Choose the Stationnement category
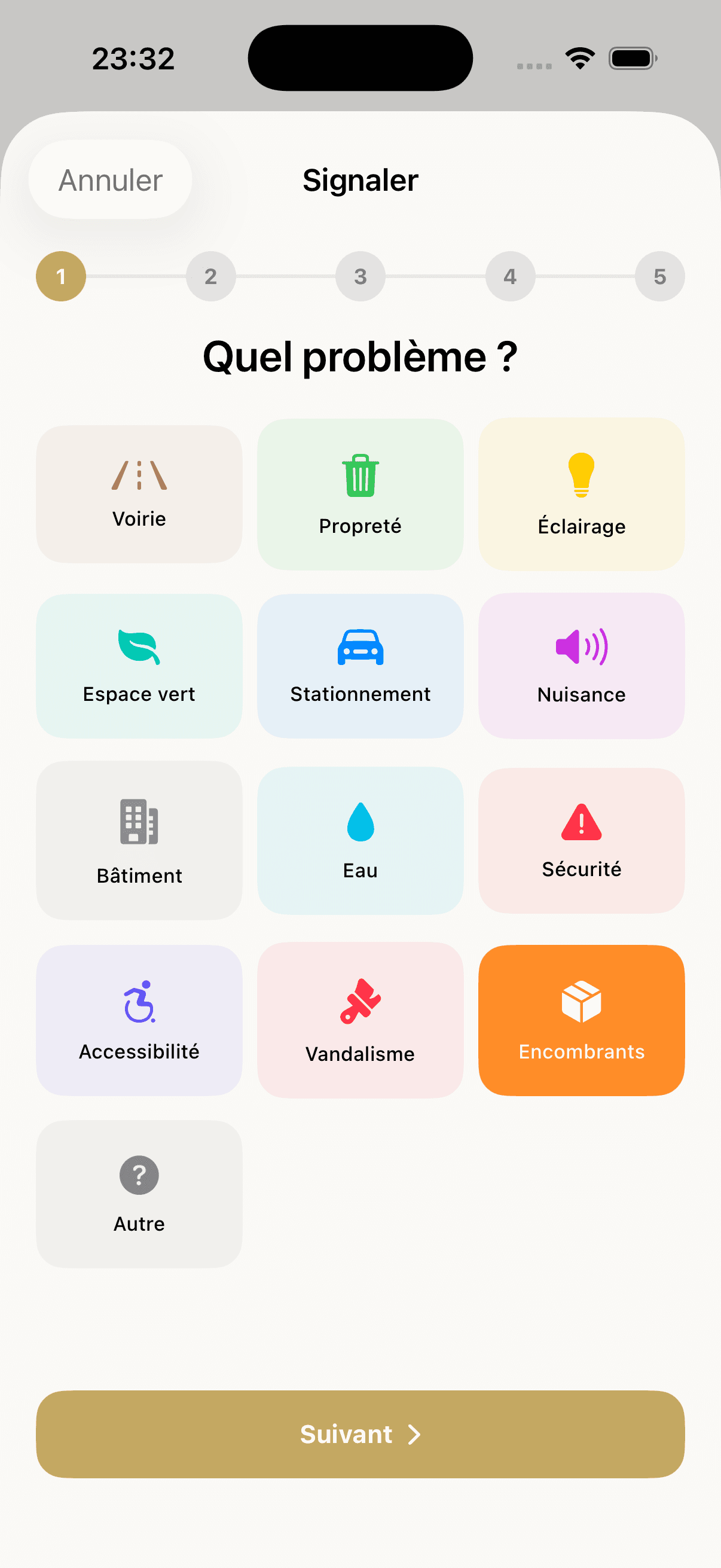Screen dimensions: 721x1568 click(360, 666)
